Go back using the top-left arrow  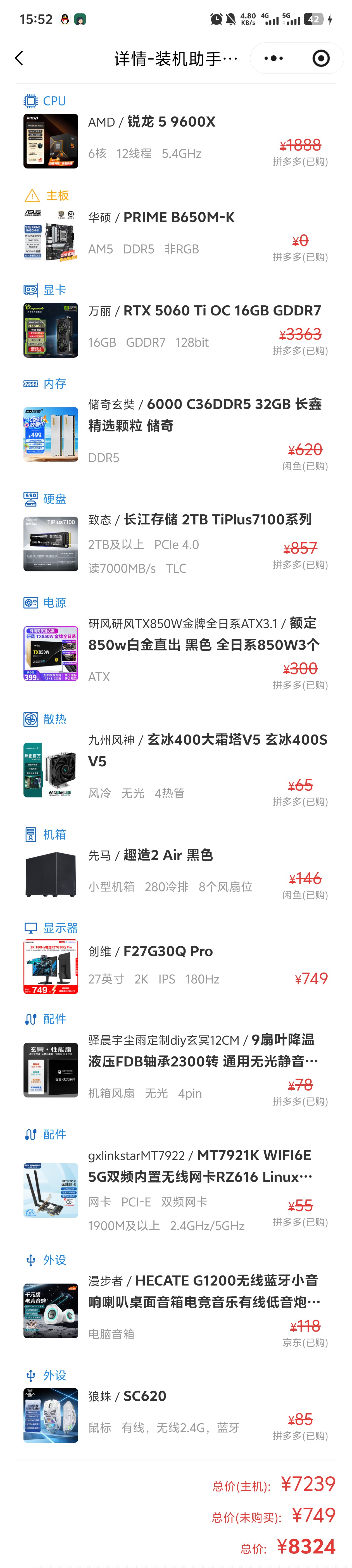[19, 58]
